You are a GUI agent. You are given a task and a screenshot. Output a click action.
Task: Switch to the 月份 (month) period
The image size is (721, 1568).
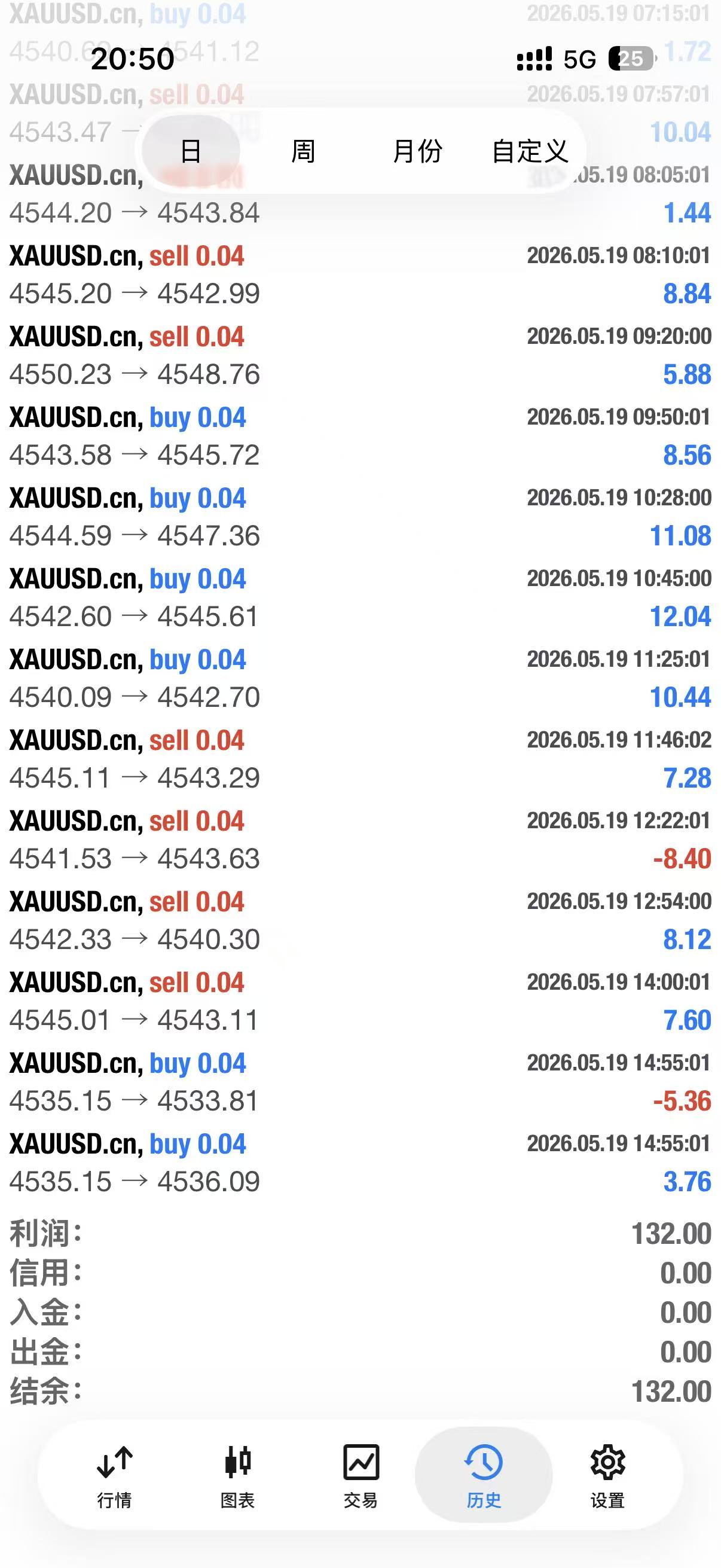[417, 150]
